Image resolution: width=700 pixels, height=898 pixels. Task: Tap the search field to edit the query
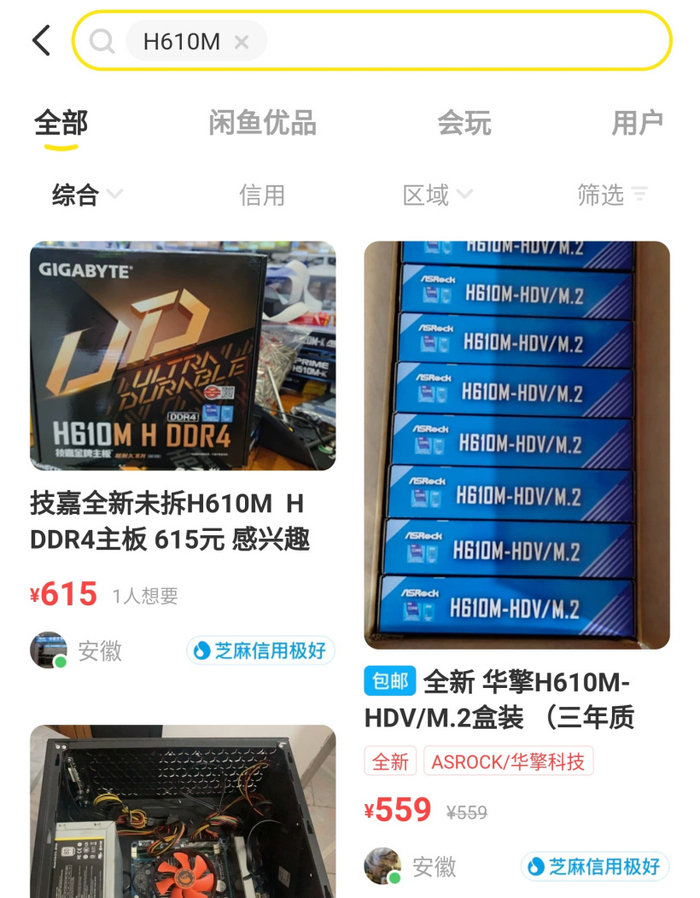point(460,41)
